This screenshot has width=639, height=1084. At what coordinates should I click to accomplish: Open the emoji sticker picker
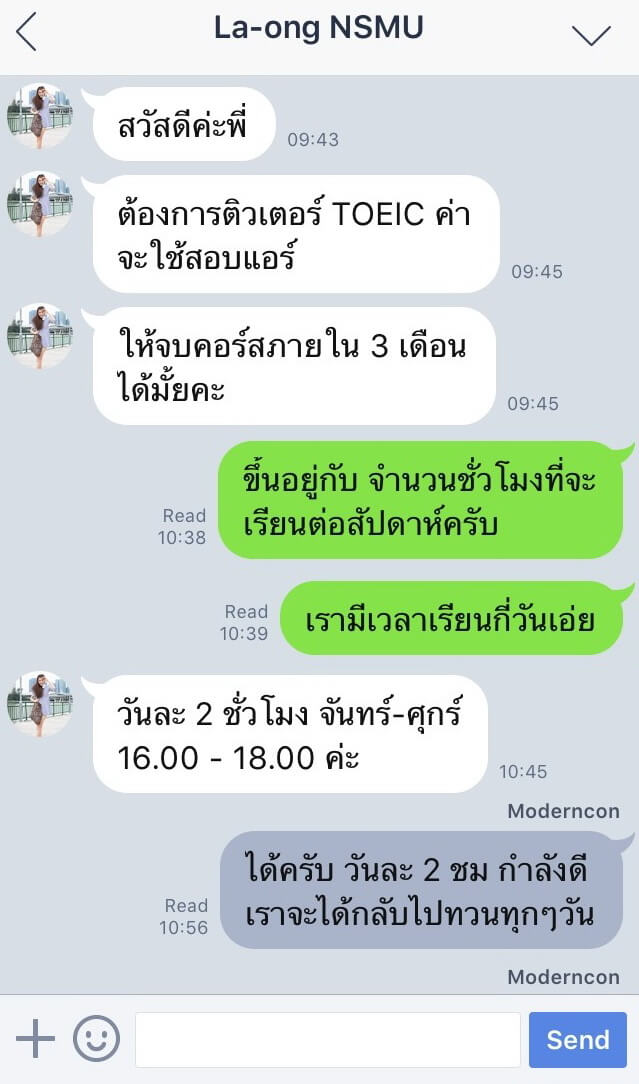click(96, 1039)
